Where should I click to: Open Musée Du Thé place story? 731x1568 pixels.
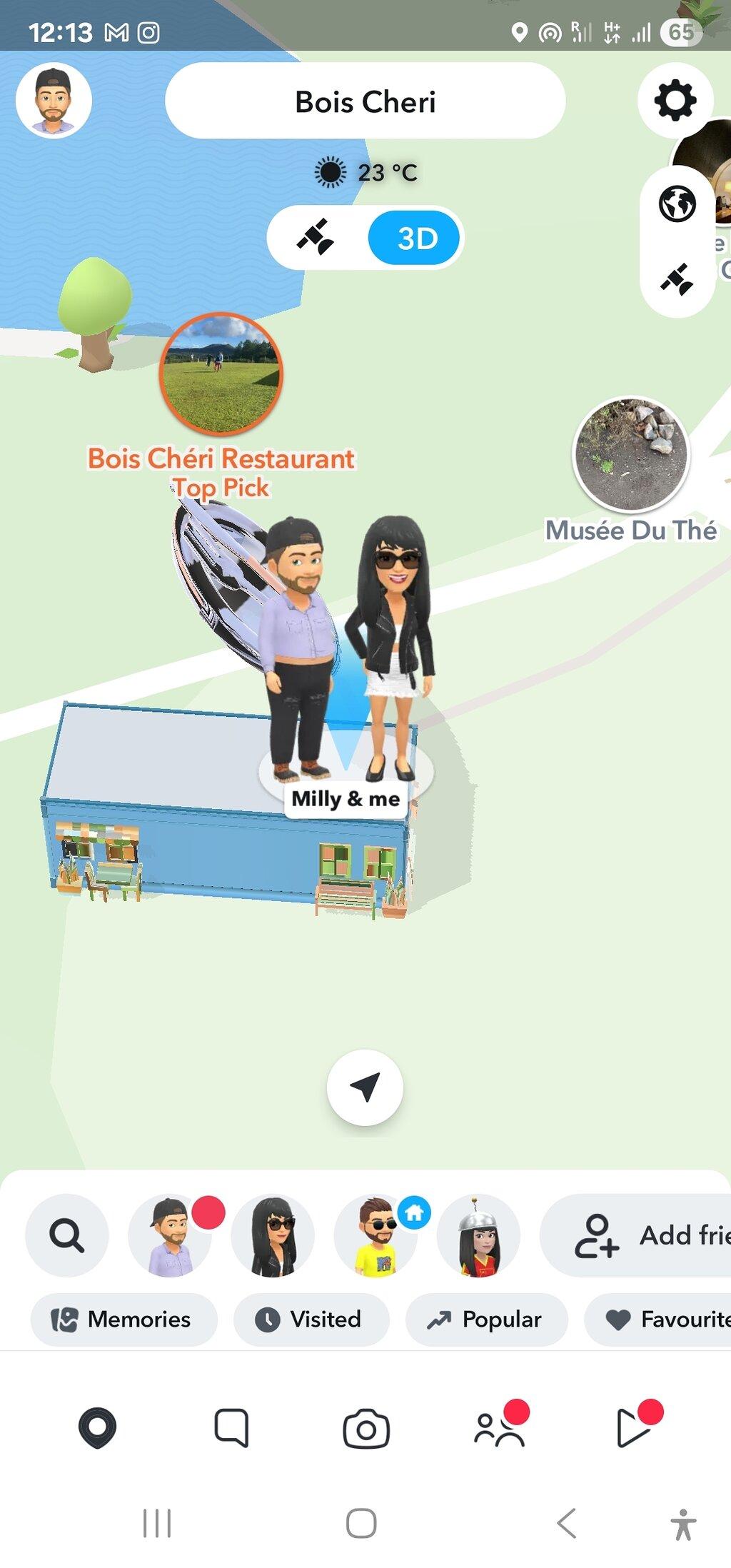coord(630,454)
